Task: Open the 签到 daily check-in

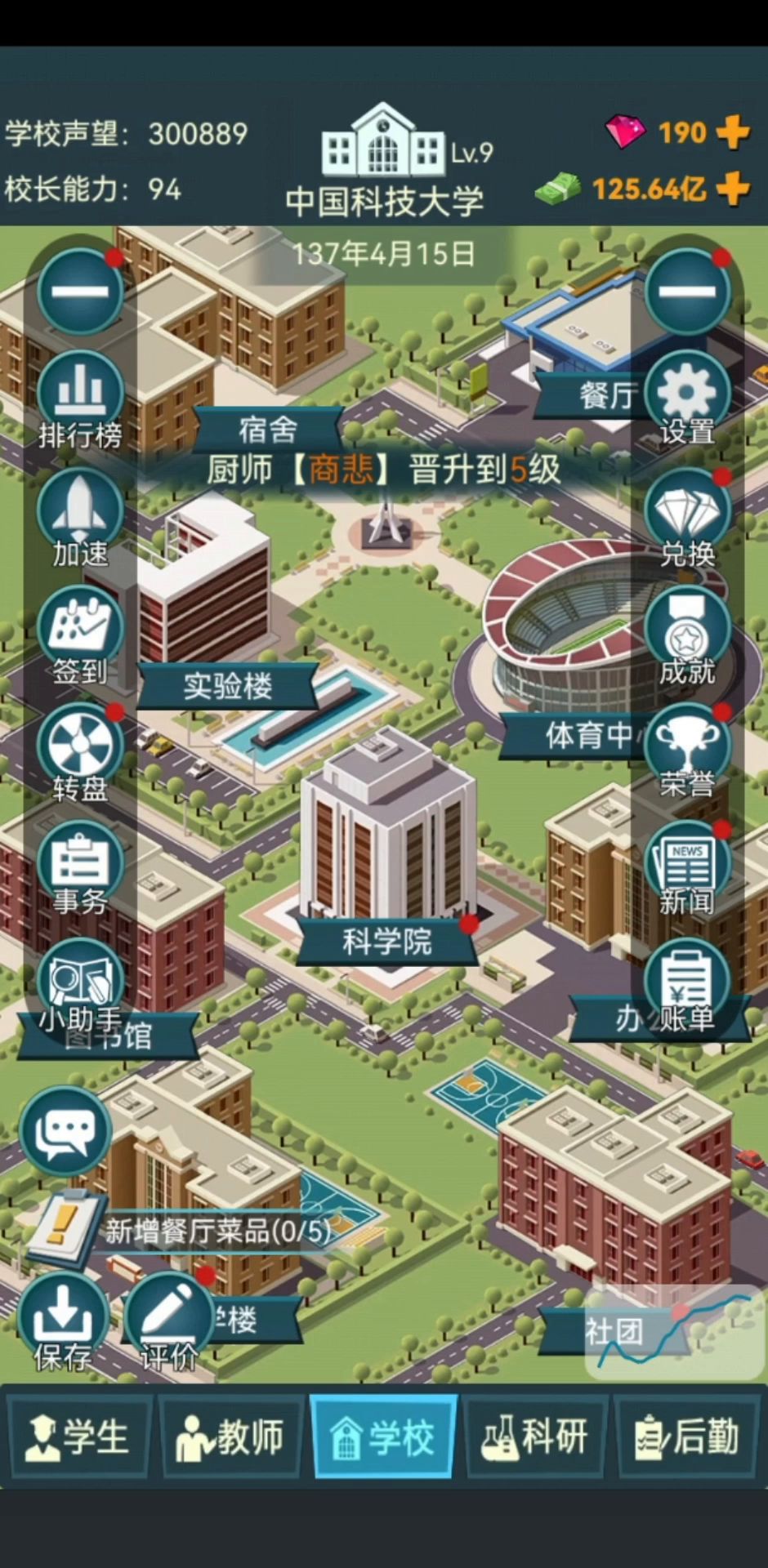Action: tap(80, 633)
